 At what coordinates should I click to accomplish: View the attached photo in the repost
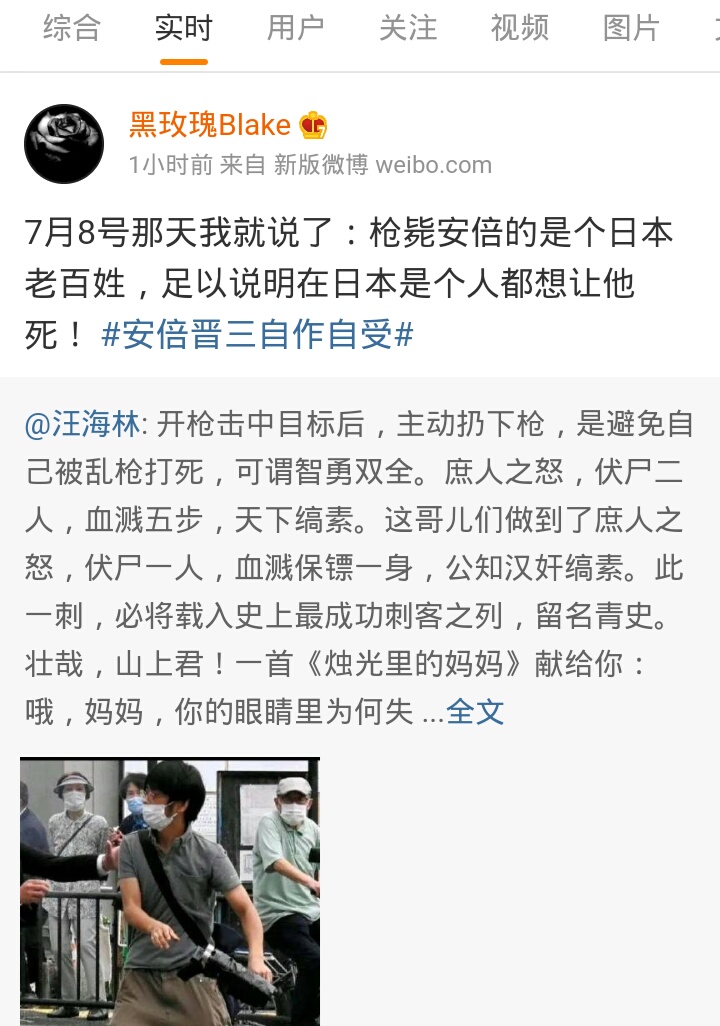[x=170, y=890]
